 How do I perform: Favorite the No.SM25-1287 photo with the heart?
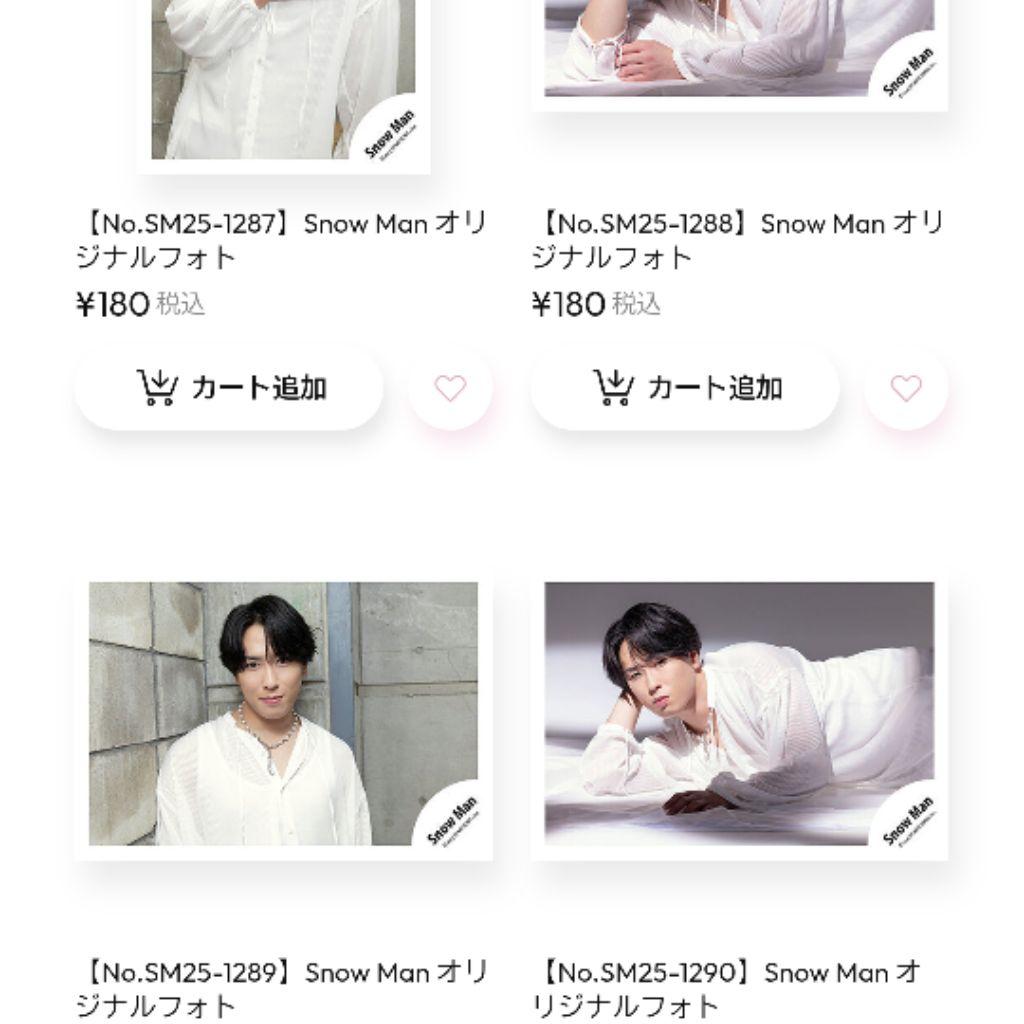click(450, 388)
